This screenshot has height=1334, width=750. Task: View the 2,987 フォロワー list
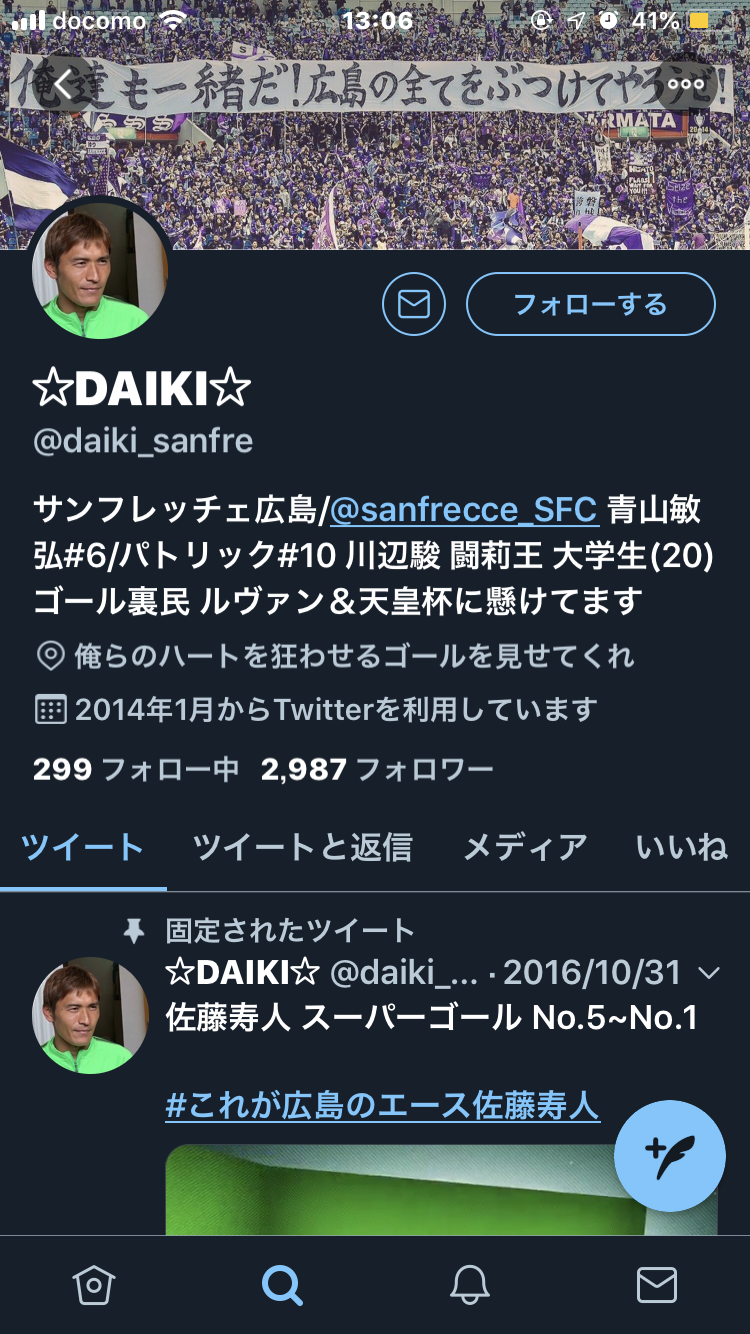377,769
